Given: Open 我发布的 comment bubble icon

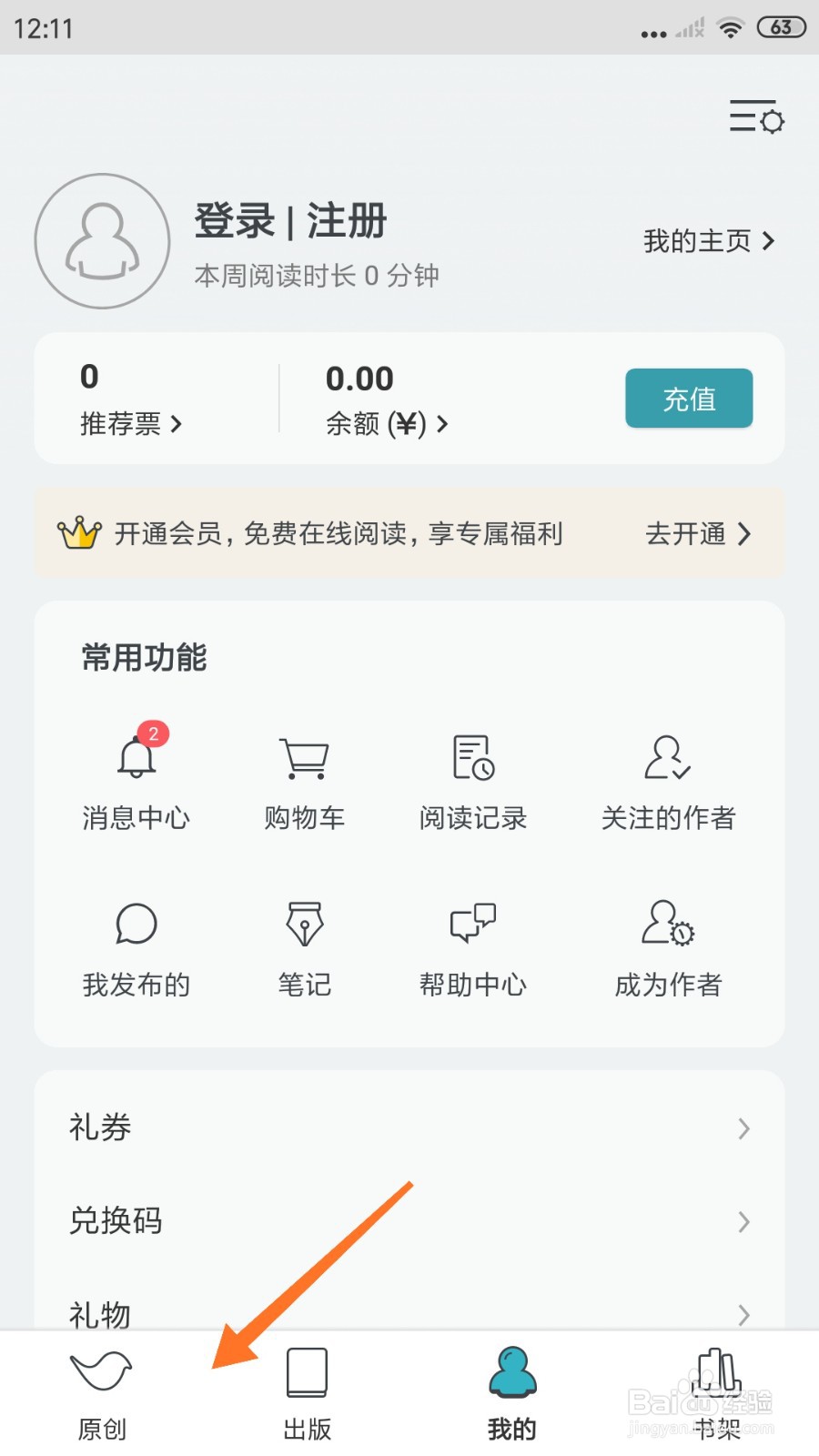Looking at the screenshot, I should click(136, 924).
